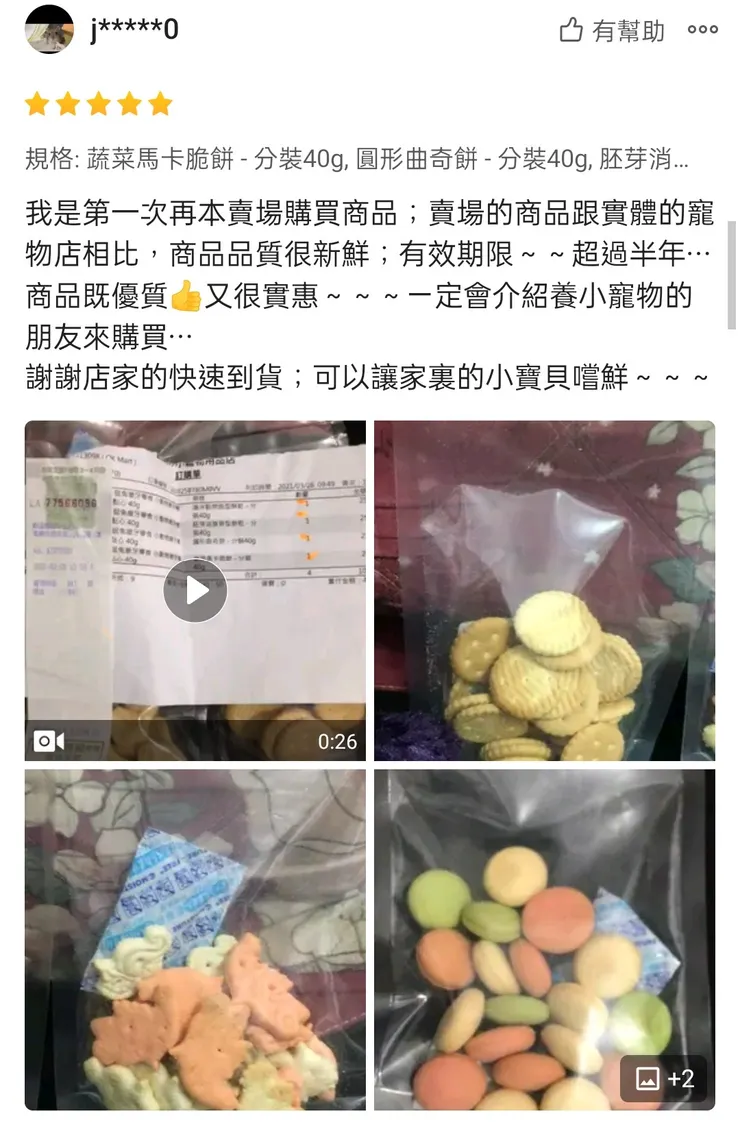This screenshot has height=1122, width=740.
Task: Reveal the hidden photos via the +2 button
Action: tap(664, 1079)
